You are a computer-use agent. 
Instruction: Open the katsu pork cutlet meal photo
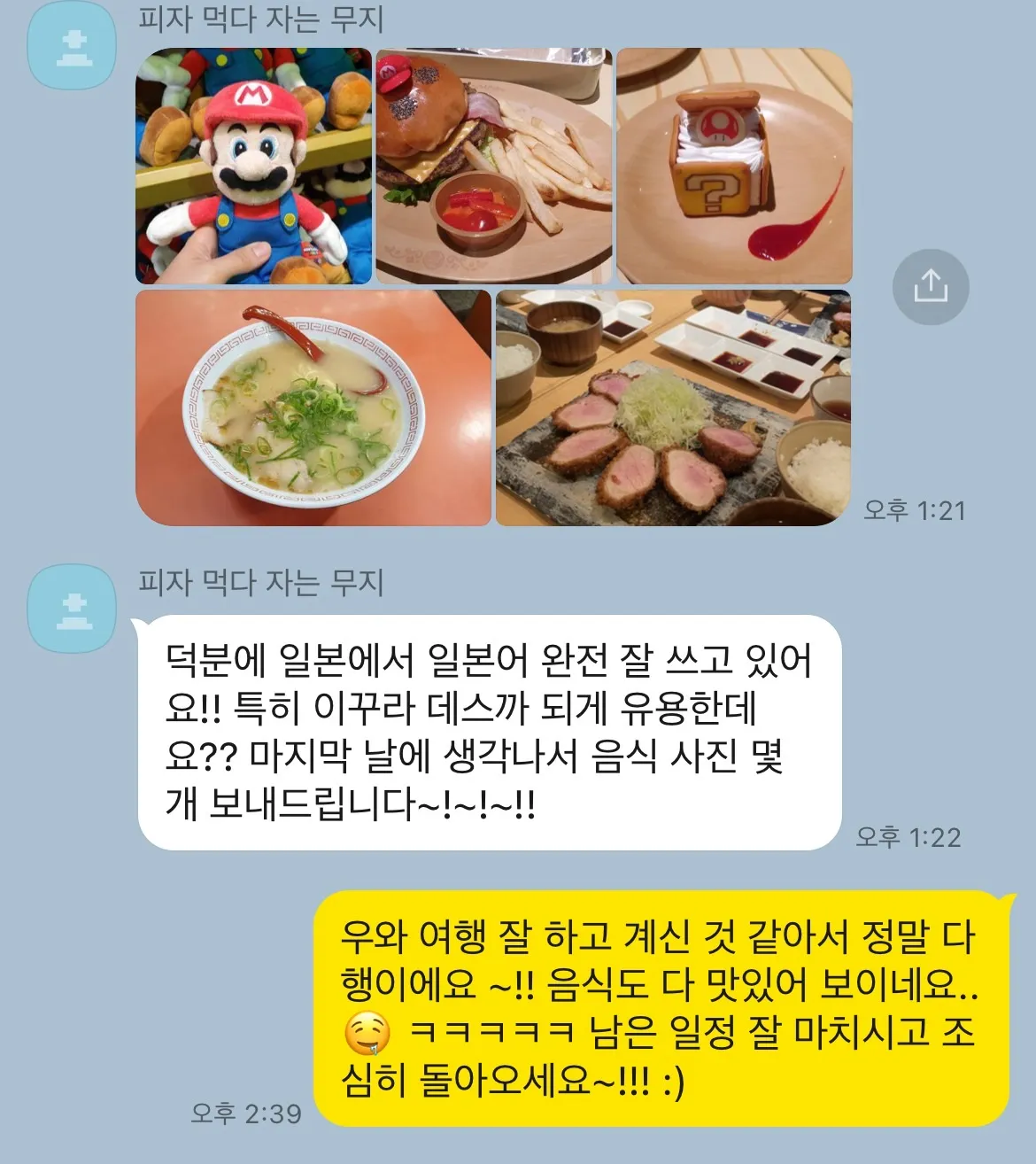pyautogui.click(x=670, y=407)
